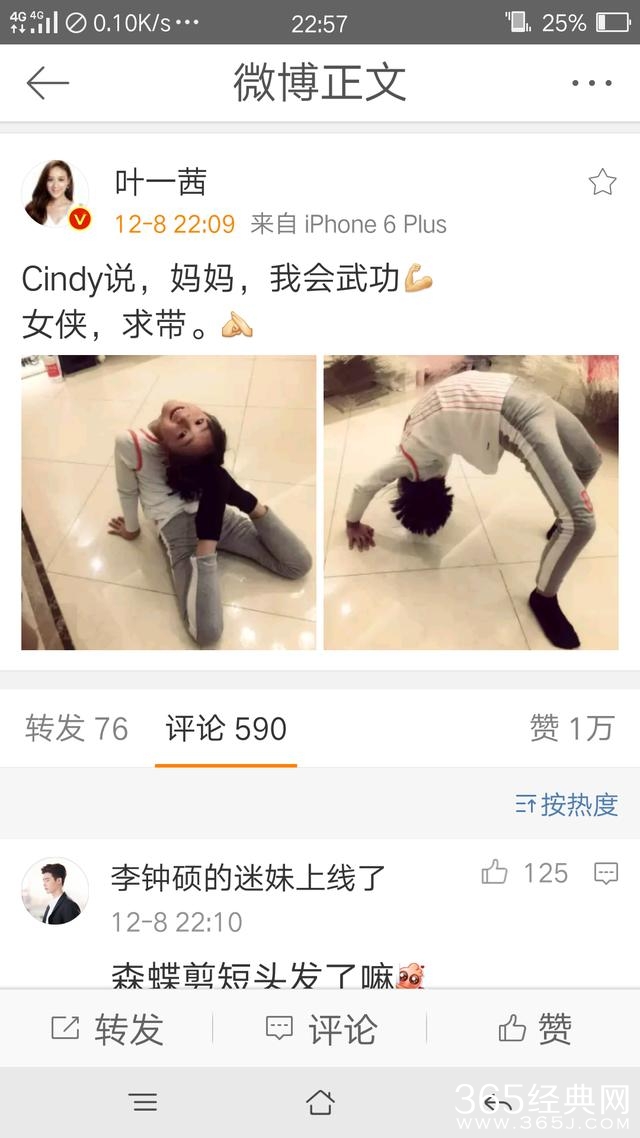Change comment sorting via 按热度
The image size is (640, 1138).
pyautogui.click(x=567, y=804)
